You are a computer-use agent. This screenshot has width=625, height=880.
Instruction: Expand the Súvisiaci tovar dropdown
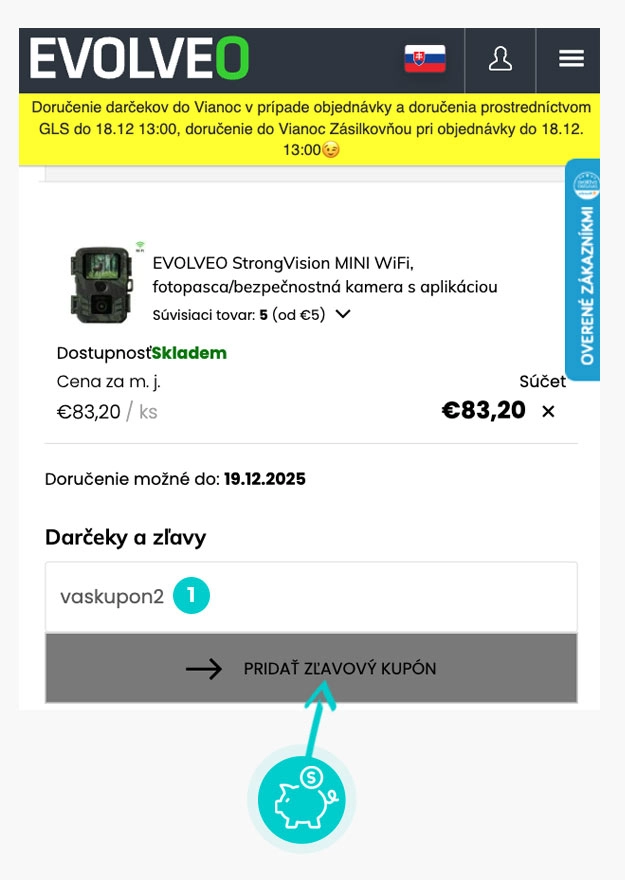click(x=343, y=314)
